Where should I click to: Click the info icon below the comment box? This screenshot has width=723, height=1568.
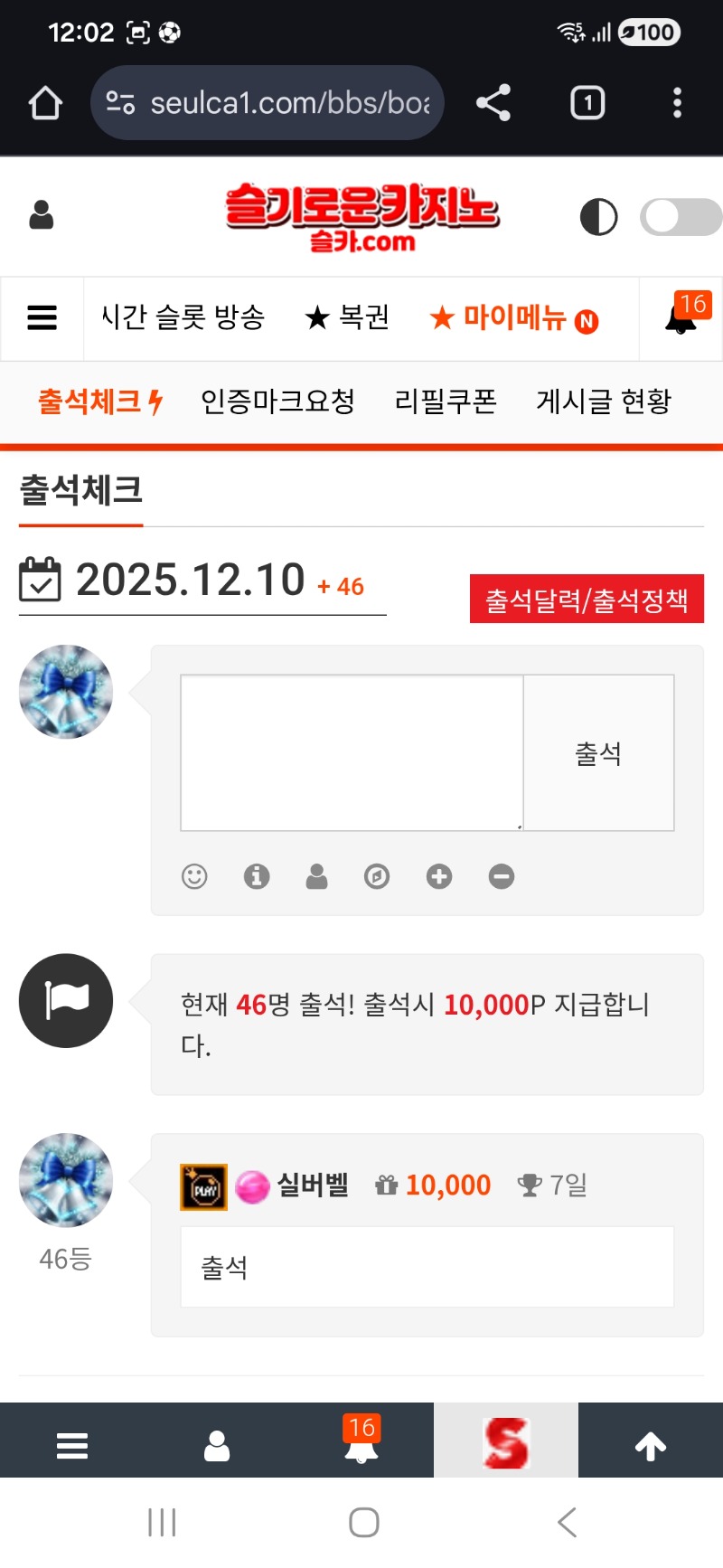pyautogui.click(x=256, y=876)
